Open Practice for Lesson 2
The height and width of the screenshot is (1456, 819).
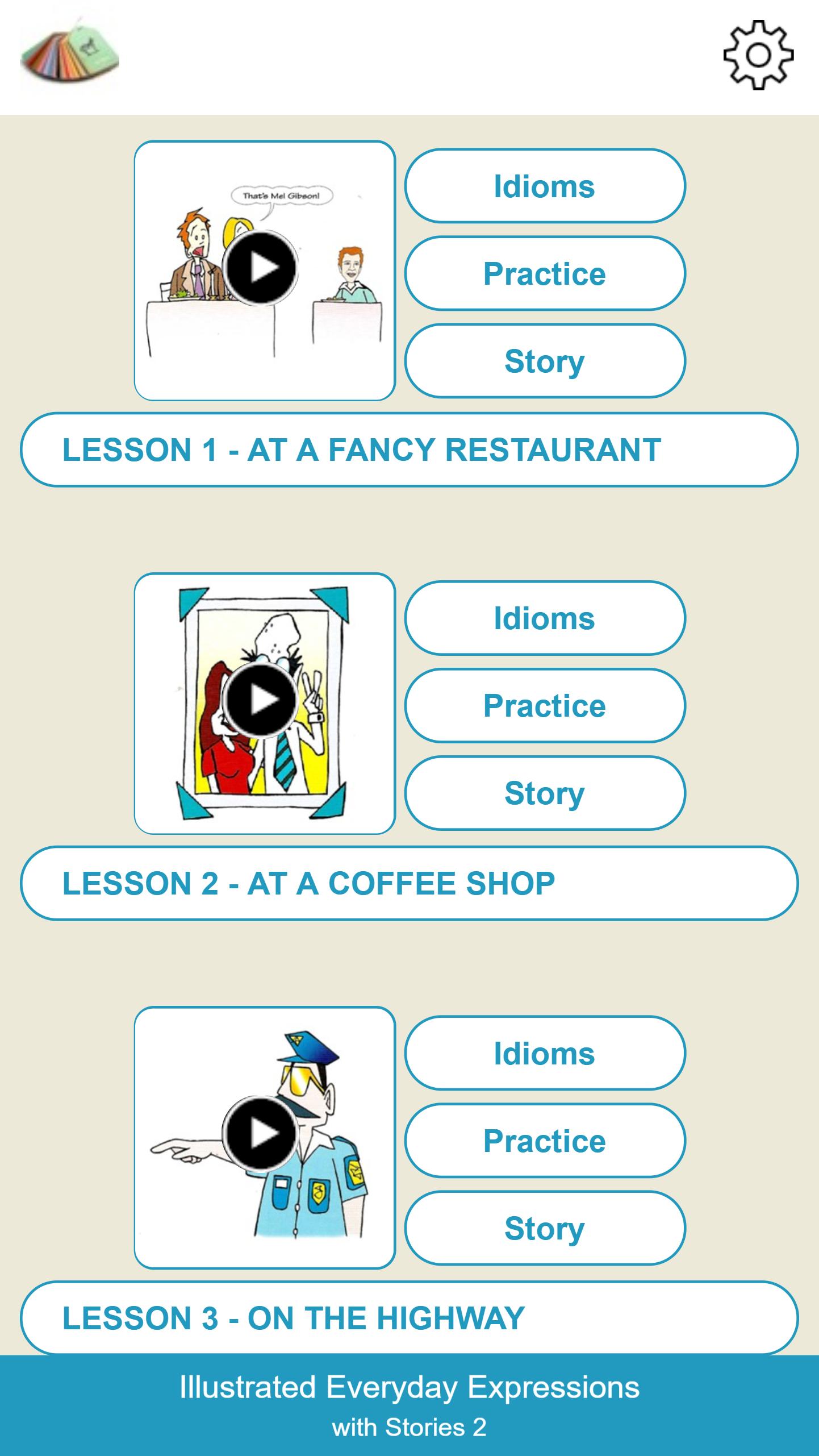tap(545, 705)
